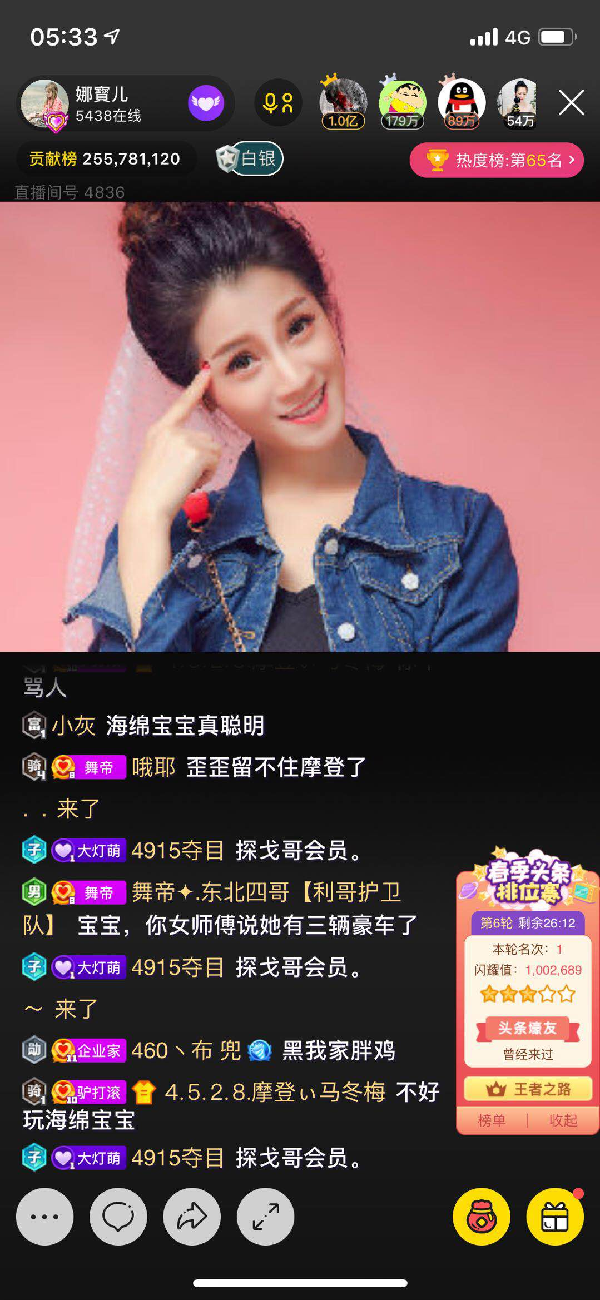Open the gift panel

pos(555,1216)
